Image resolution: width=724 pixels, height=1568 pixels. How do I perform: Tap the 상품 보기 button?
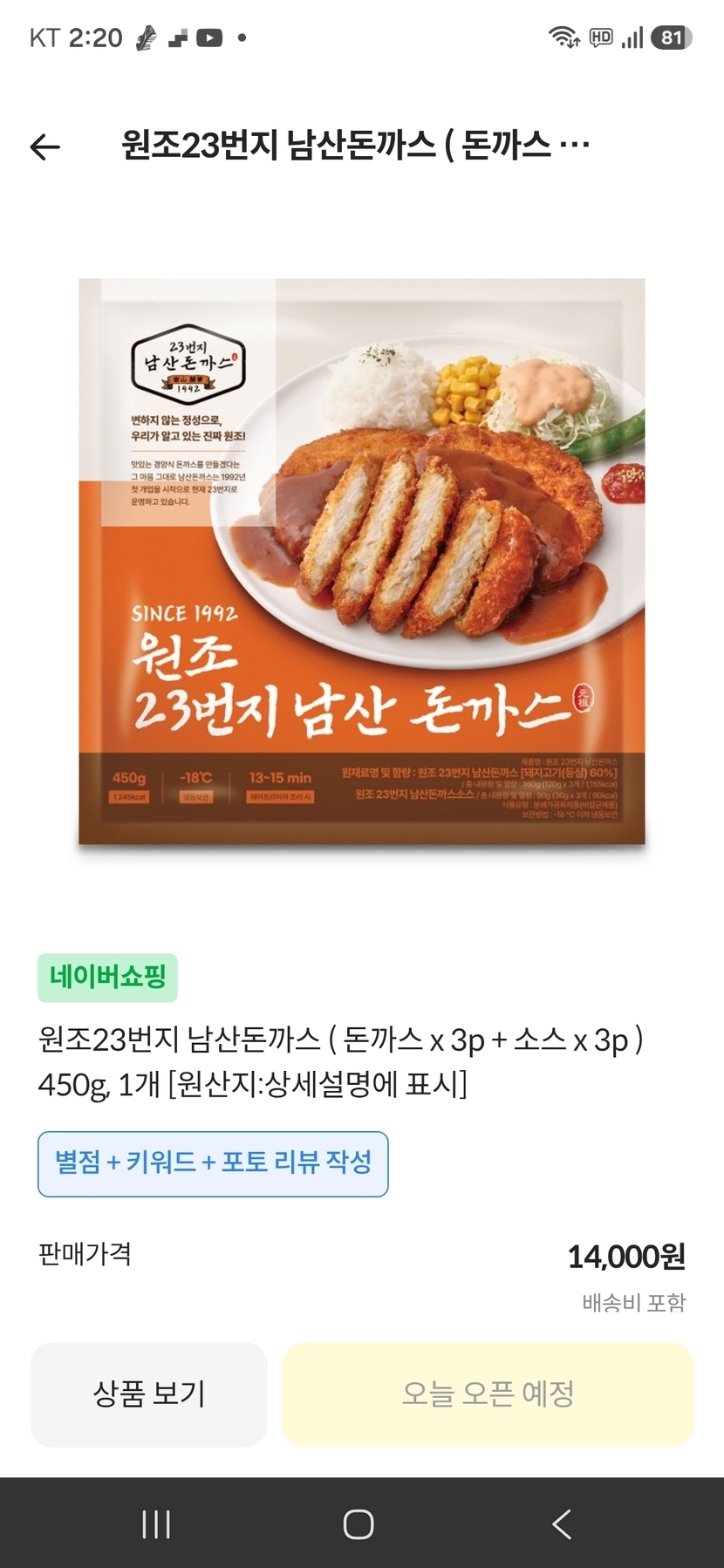tap(149, 1394)
